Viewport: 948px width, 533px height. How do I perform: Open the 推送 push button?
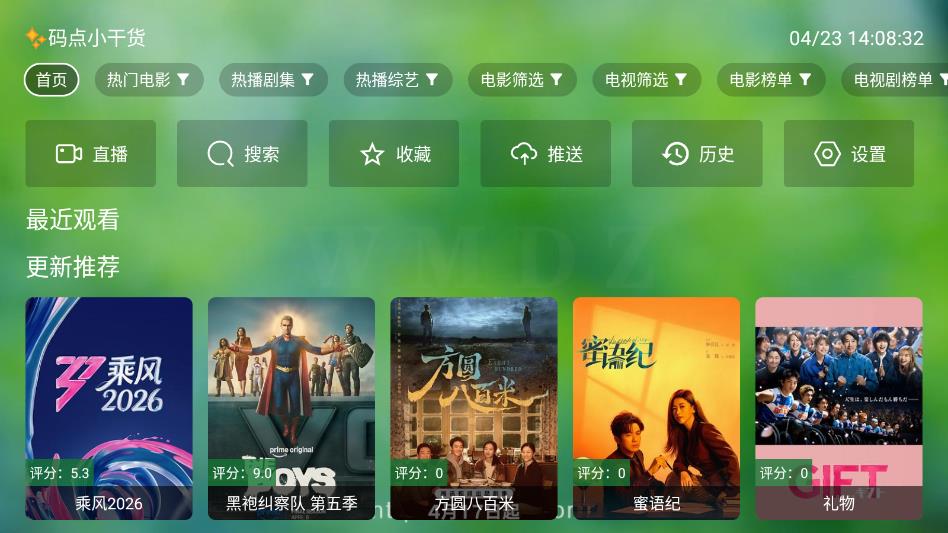[x=546, y=154]
